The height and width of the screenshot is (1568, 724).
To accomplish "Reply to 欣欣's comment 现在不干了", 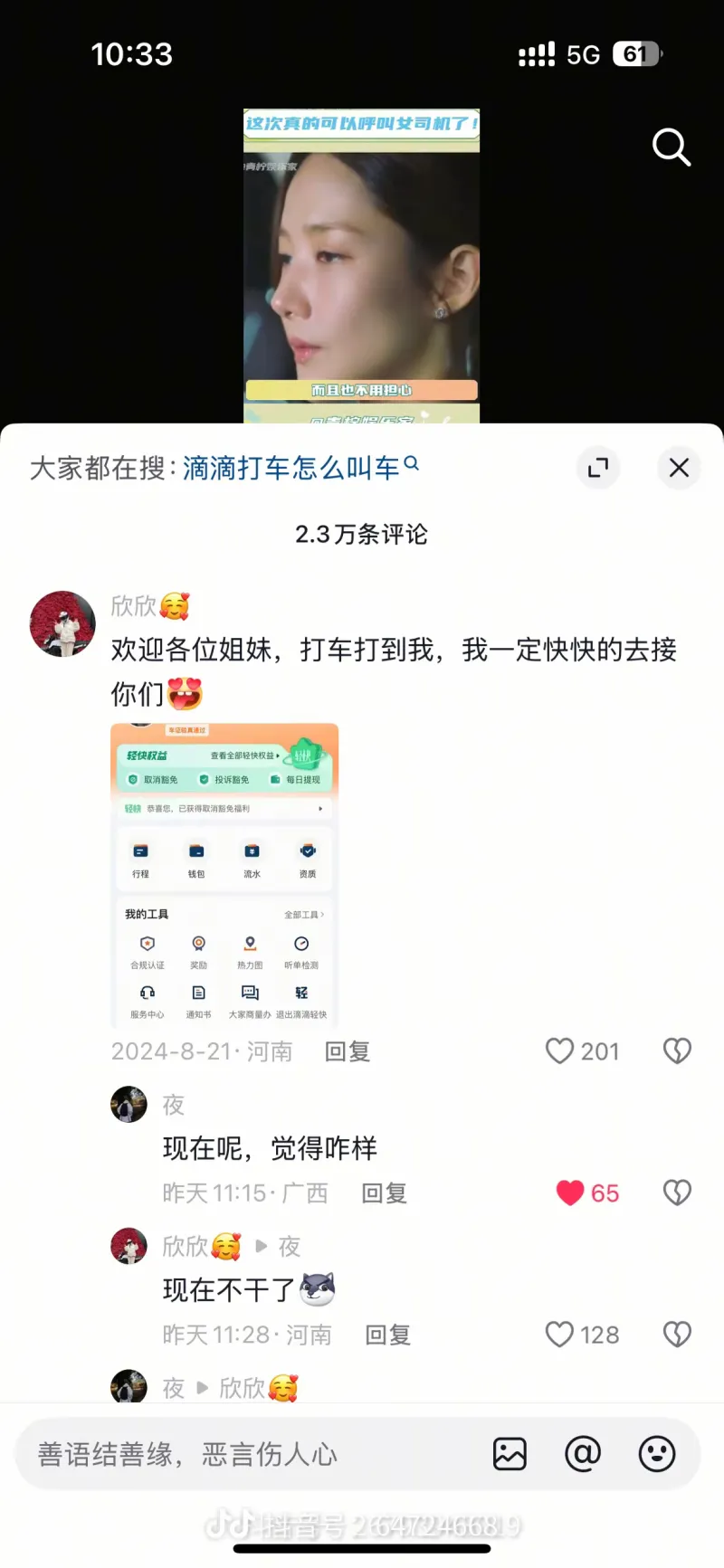I will [387, 1335].
